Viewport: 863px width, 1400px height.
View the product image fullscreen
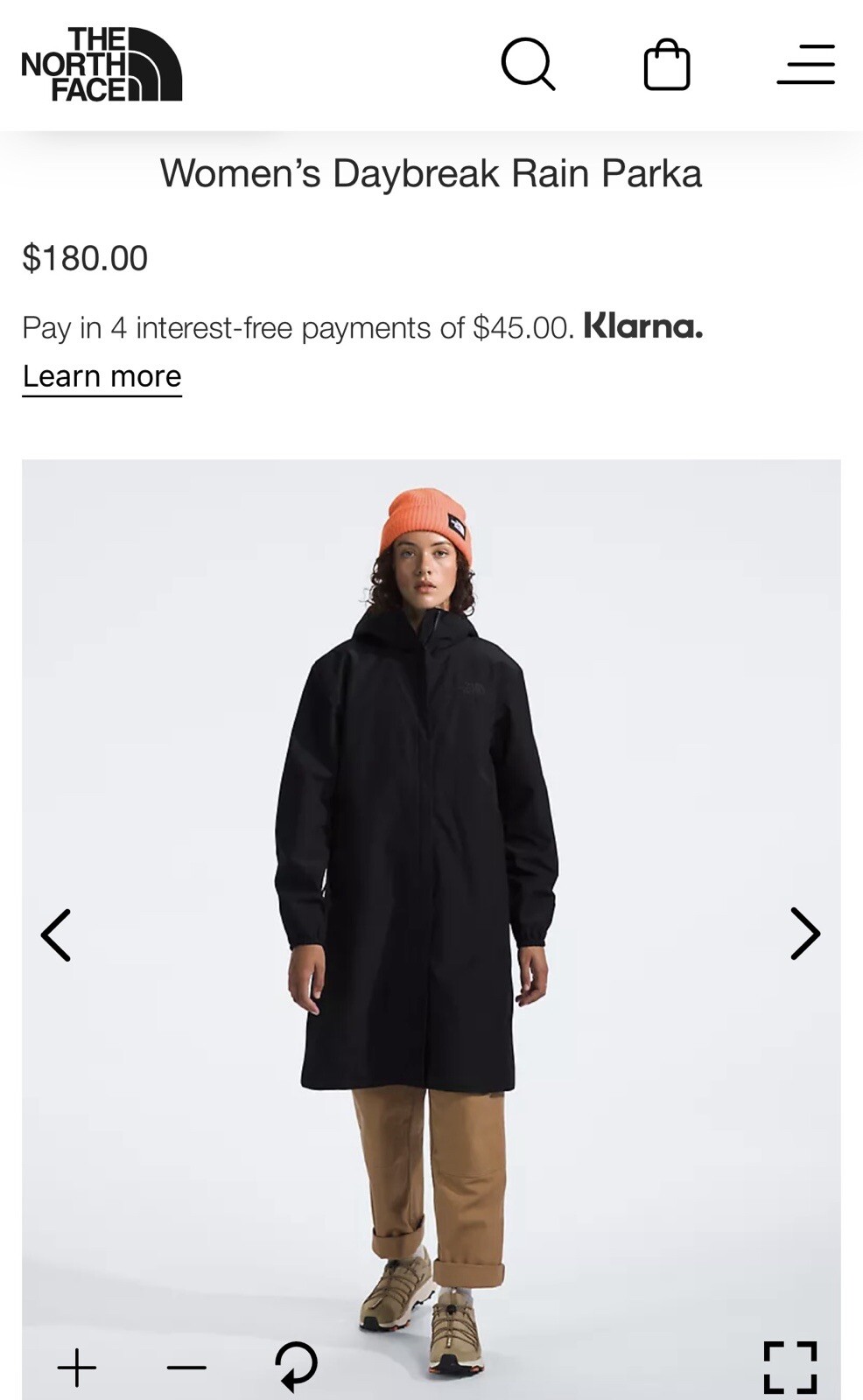click(789, 1367)
